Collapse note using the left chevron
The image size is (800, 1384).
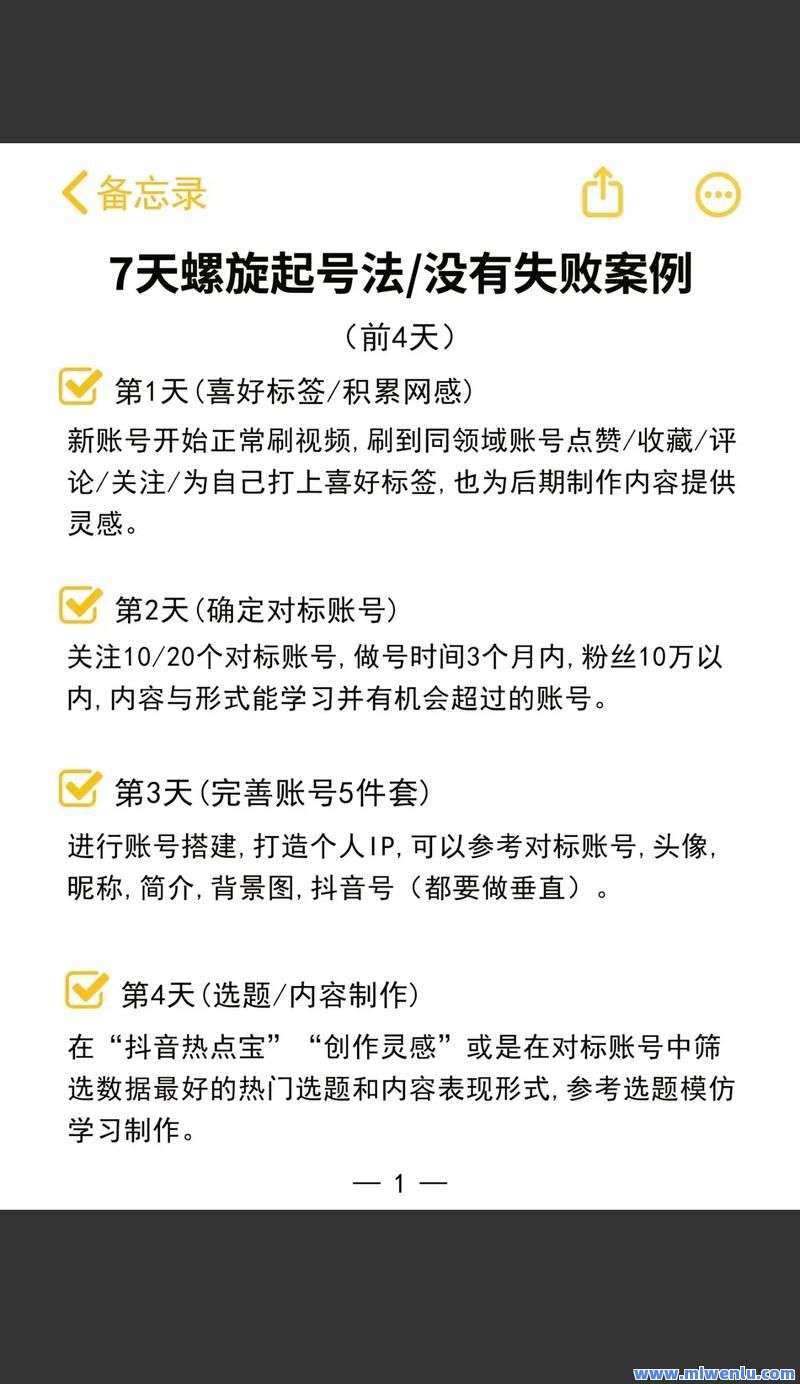(x=74, y=193)
